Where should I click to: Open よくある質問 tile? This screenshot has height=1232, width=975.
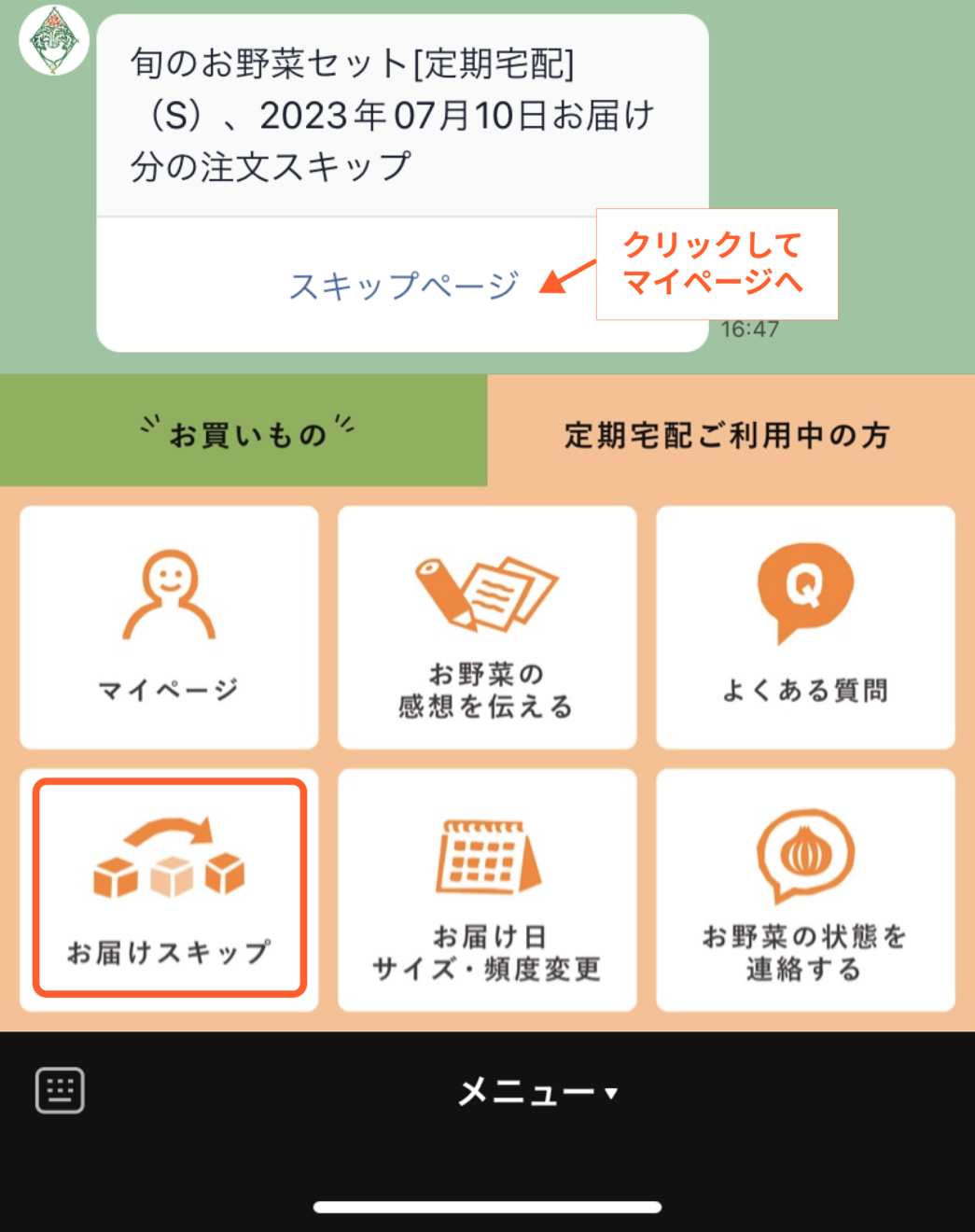[x=805, y=627]
